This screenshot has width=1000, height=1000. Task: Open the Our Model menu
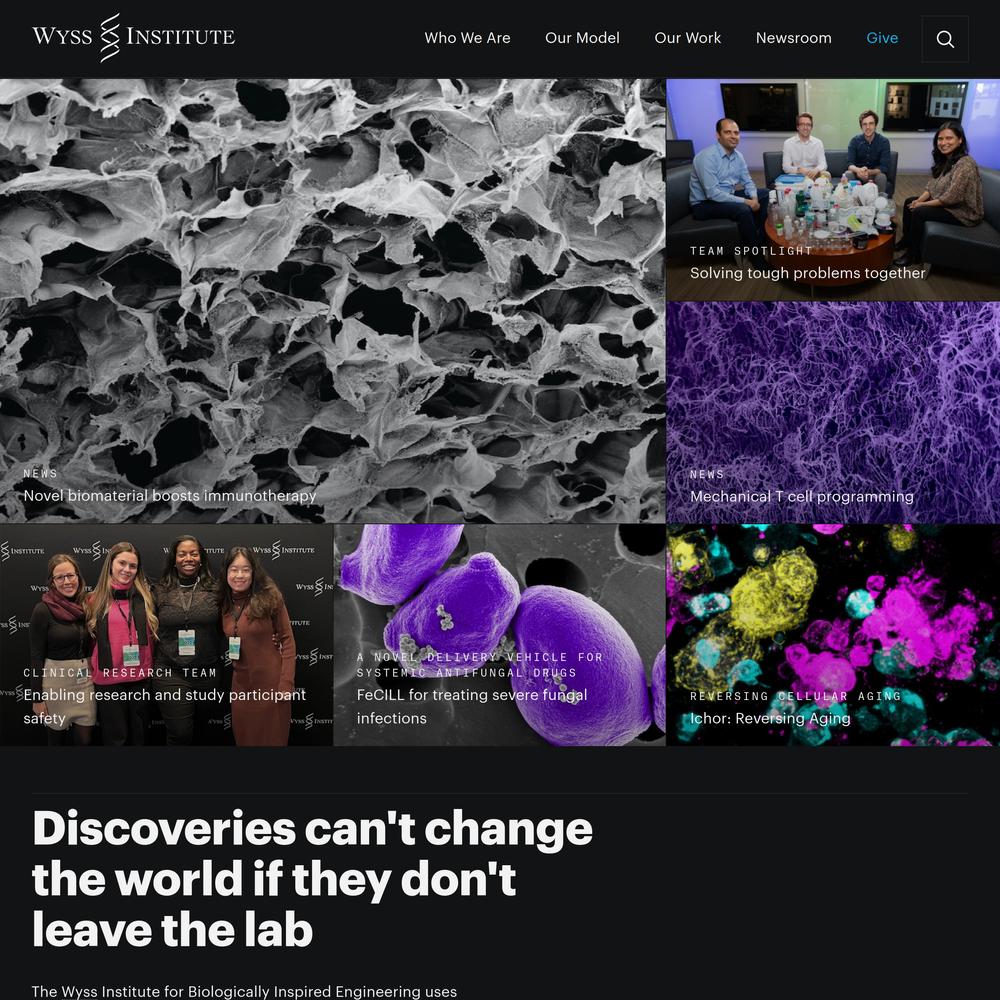[x=582, y=38]
